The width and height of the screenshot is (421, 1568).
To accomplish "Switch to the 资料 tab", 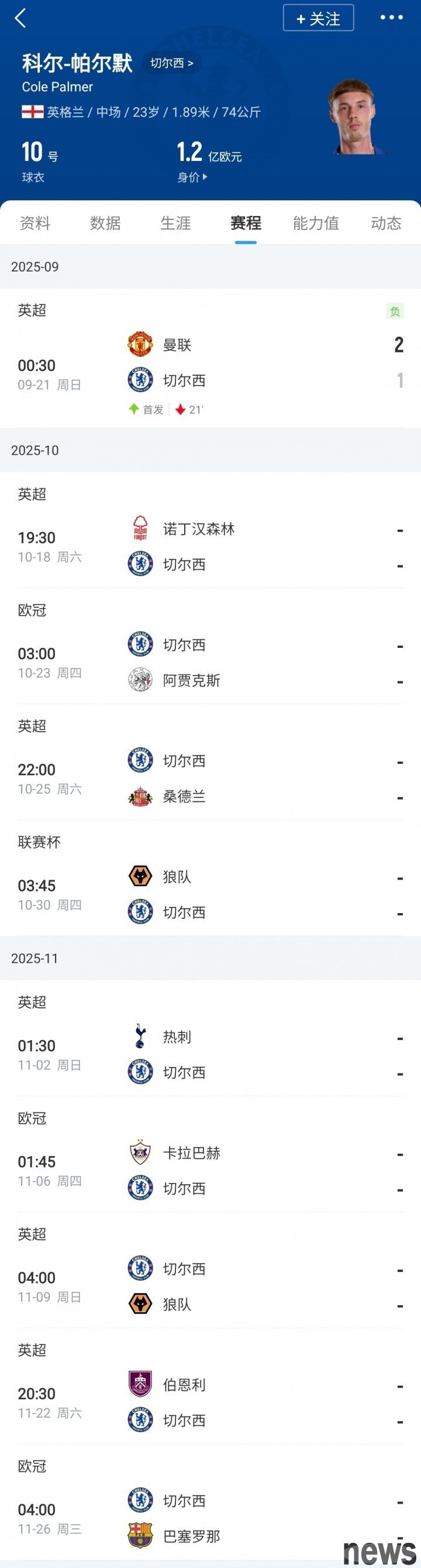I will click(34, 224).
